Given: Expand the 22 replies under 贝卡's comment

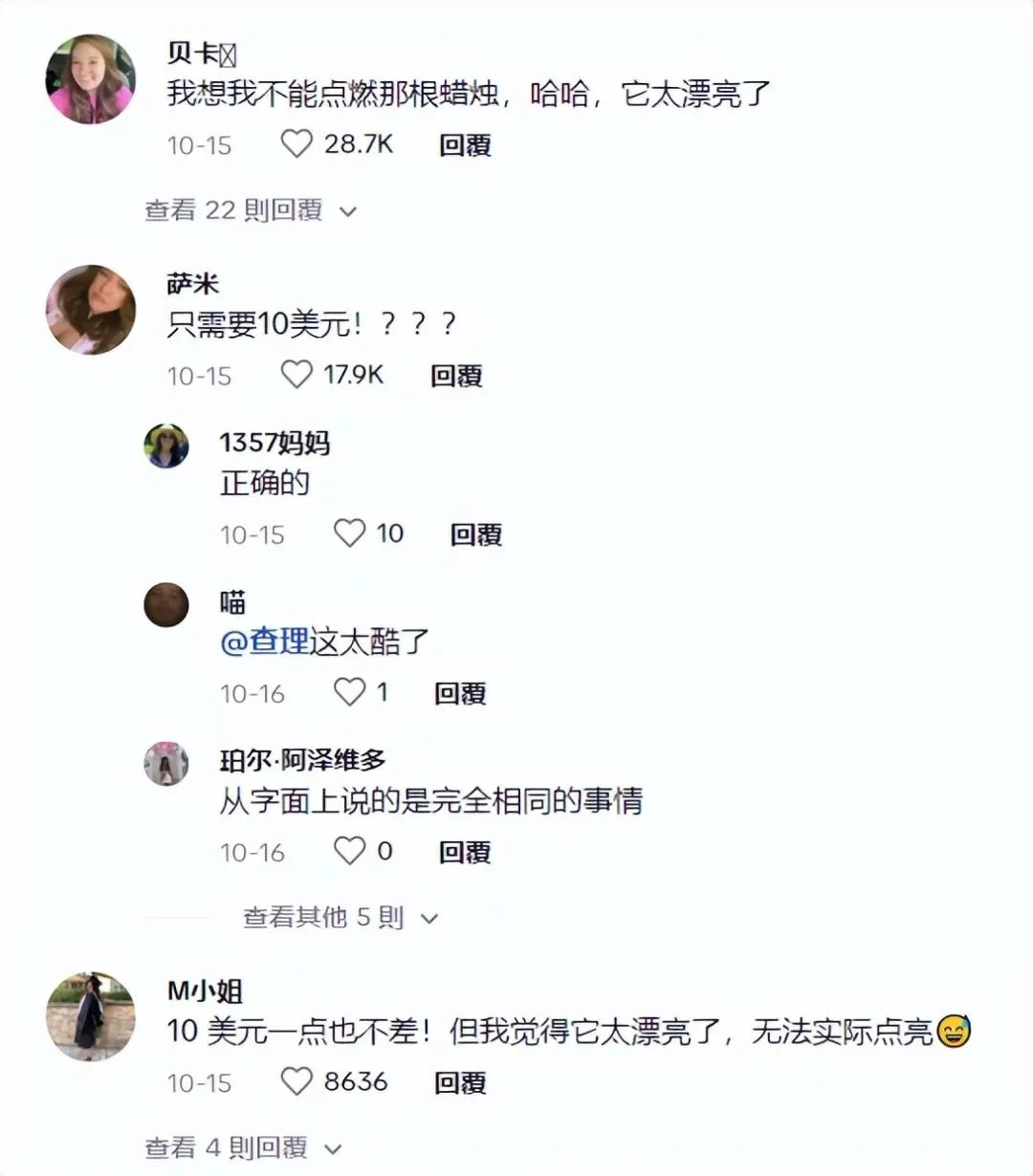Looking at the screenshot, I should click(251, 210).
